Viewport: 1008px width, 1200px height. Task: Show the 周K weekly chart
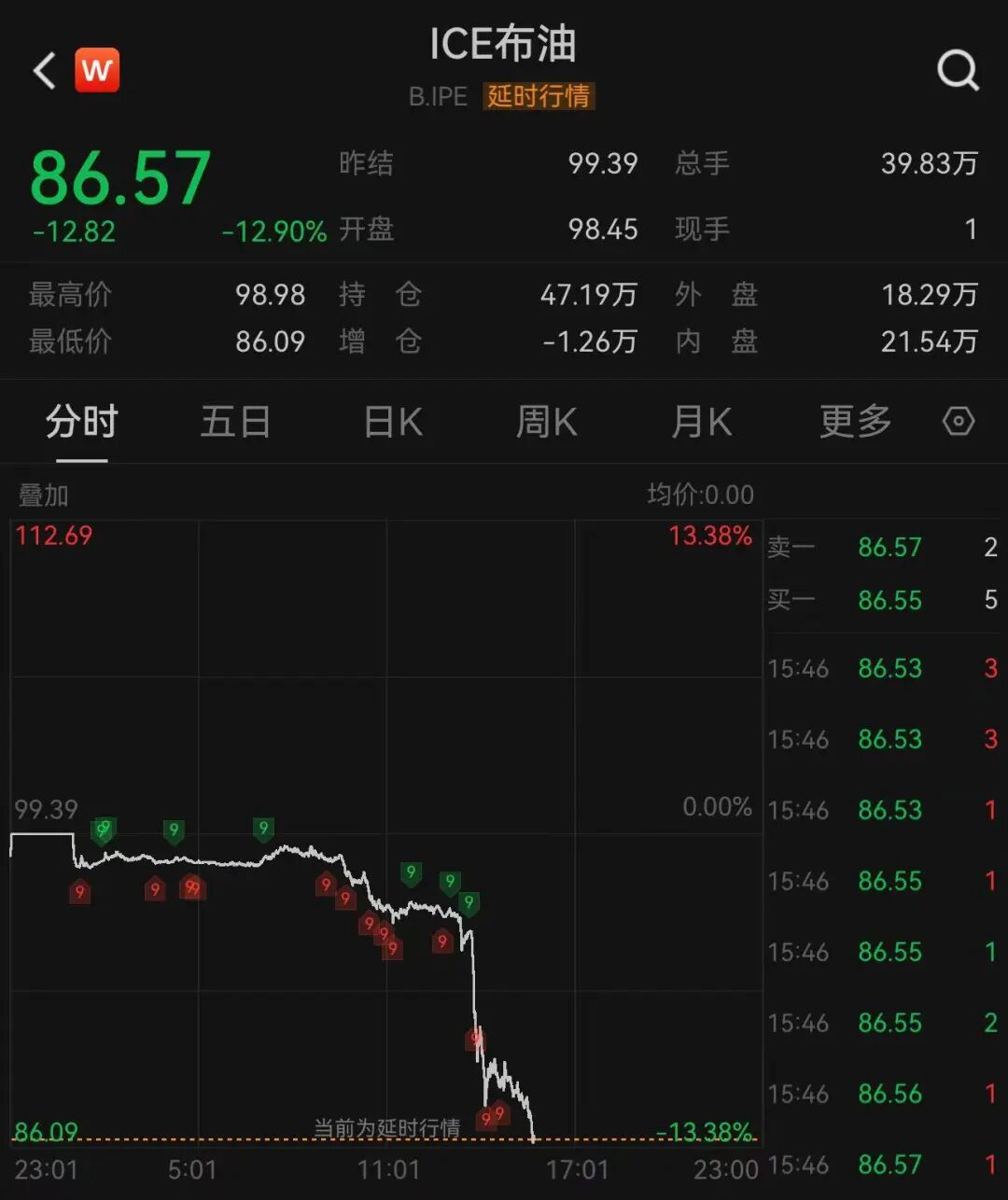(x=547, y=422)
